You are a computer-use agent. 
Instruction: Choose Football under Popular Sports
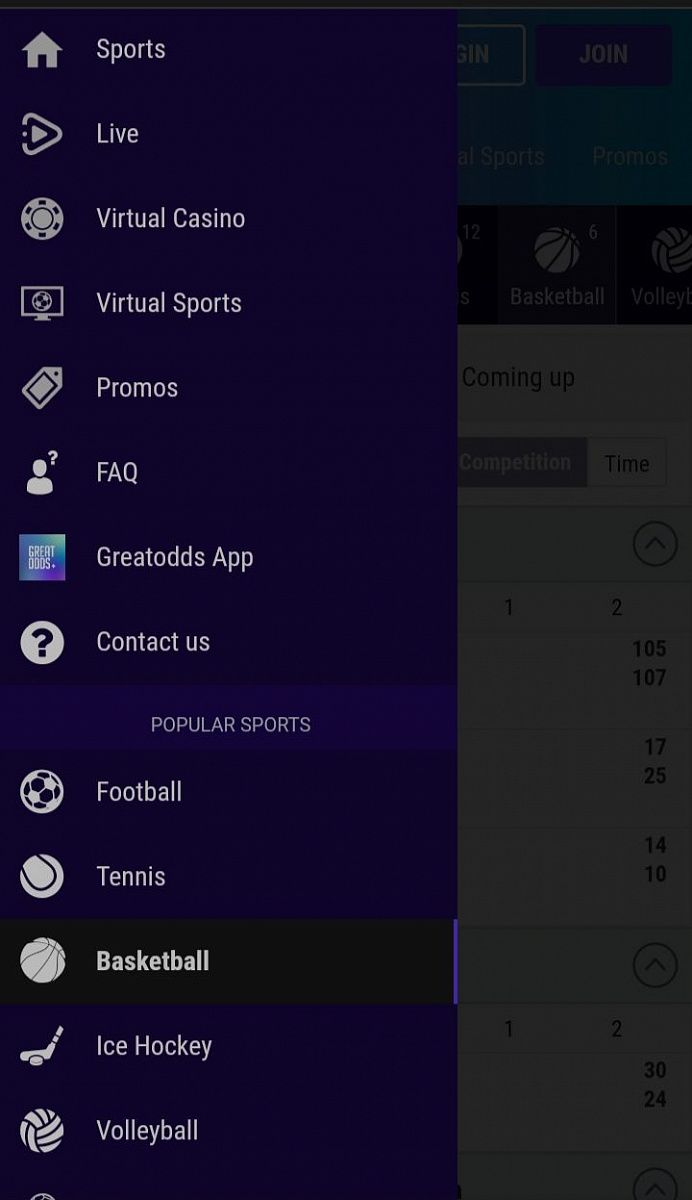click(x=139, y=792)
